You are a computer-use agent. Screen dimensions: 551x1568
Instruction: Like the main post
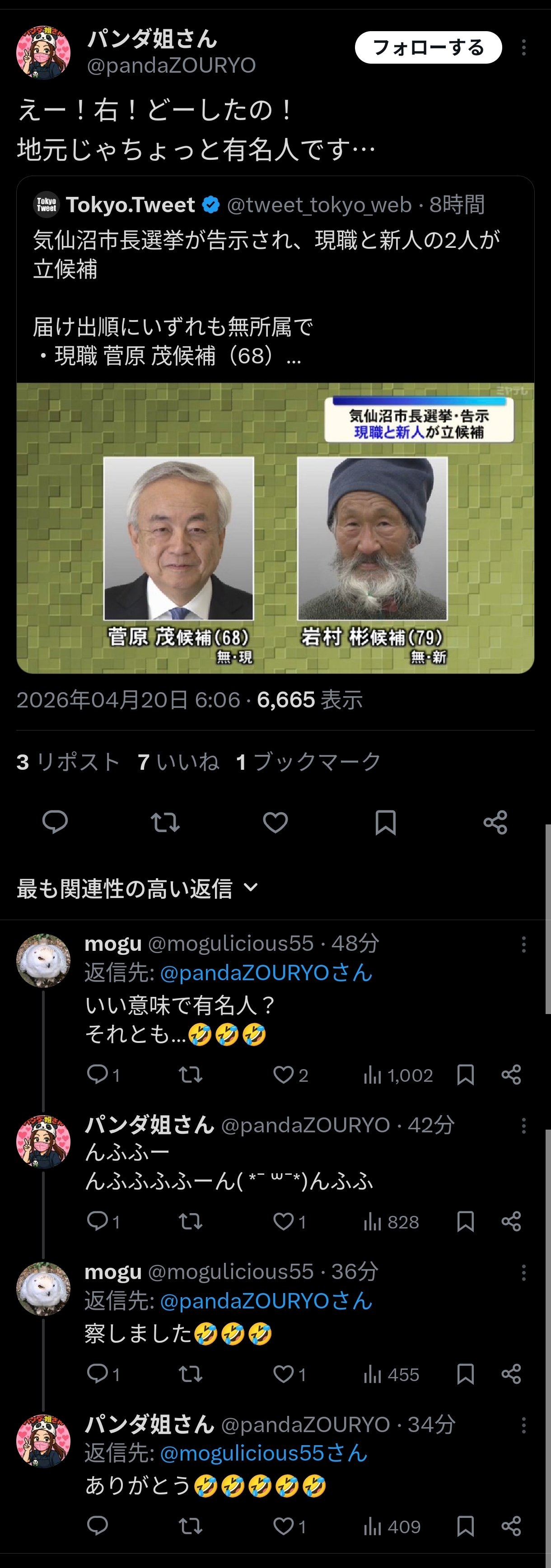point(275,822)
